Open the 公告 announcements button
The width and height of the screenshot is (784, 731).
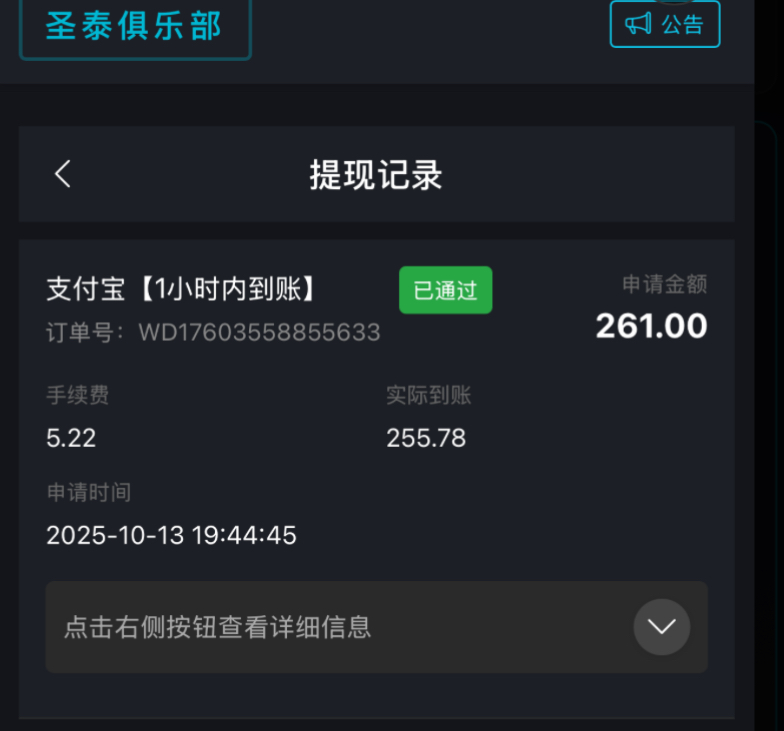[x=664, y=24]
